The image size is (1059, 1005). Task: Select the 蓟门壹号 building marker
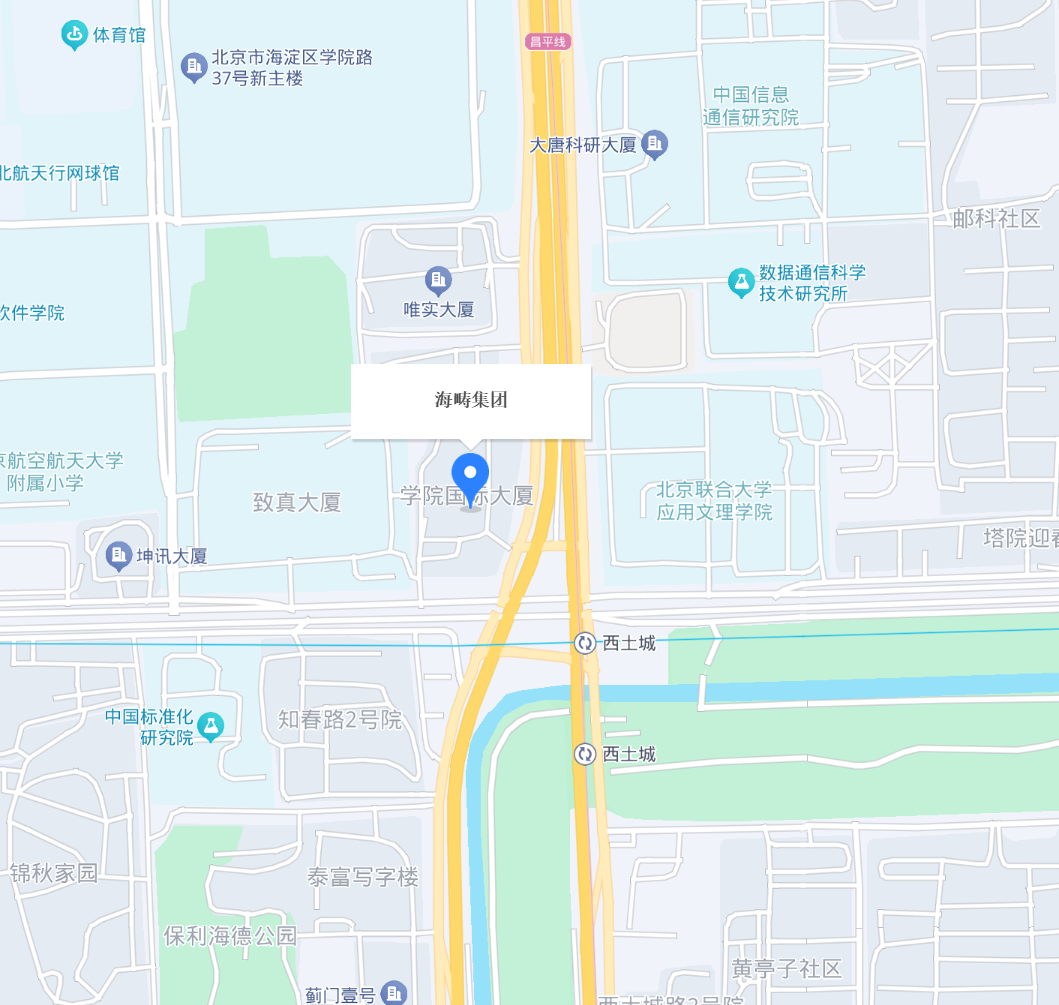pos(394,993)
